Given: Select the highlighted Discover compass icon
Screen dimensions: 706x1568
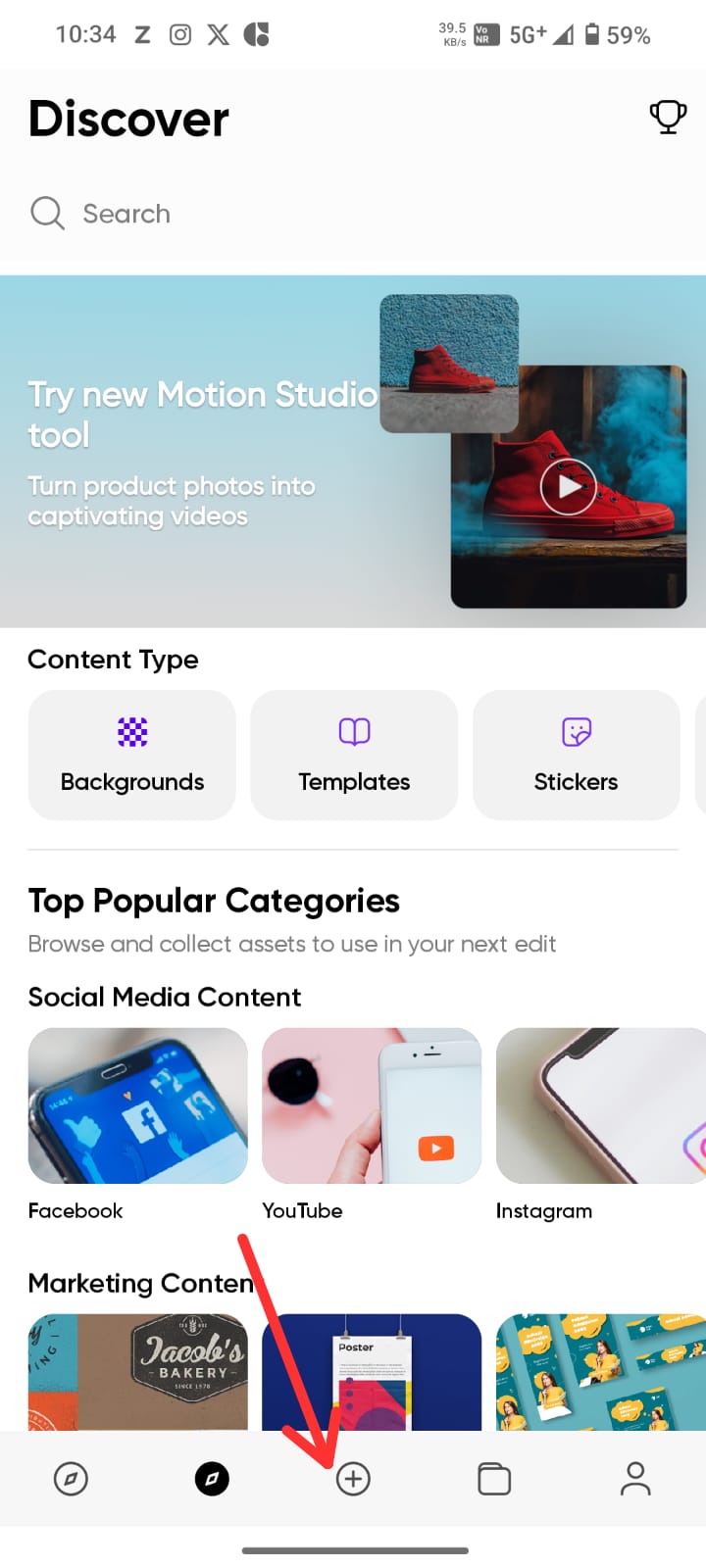Looking at the screenshot, I should [212, 1479].
